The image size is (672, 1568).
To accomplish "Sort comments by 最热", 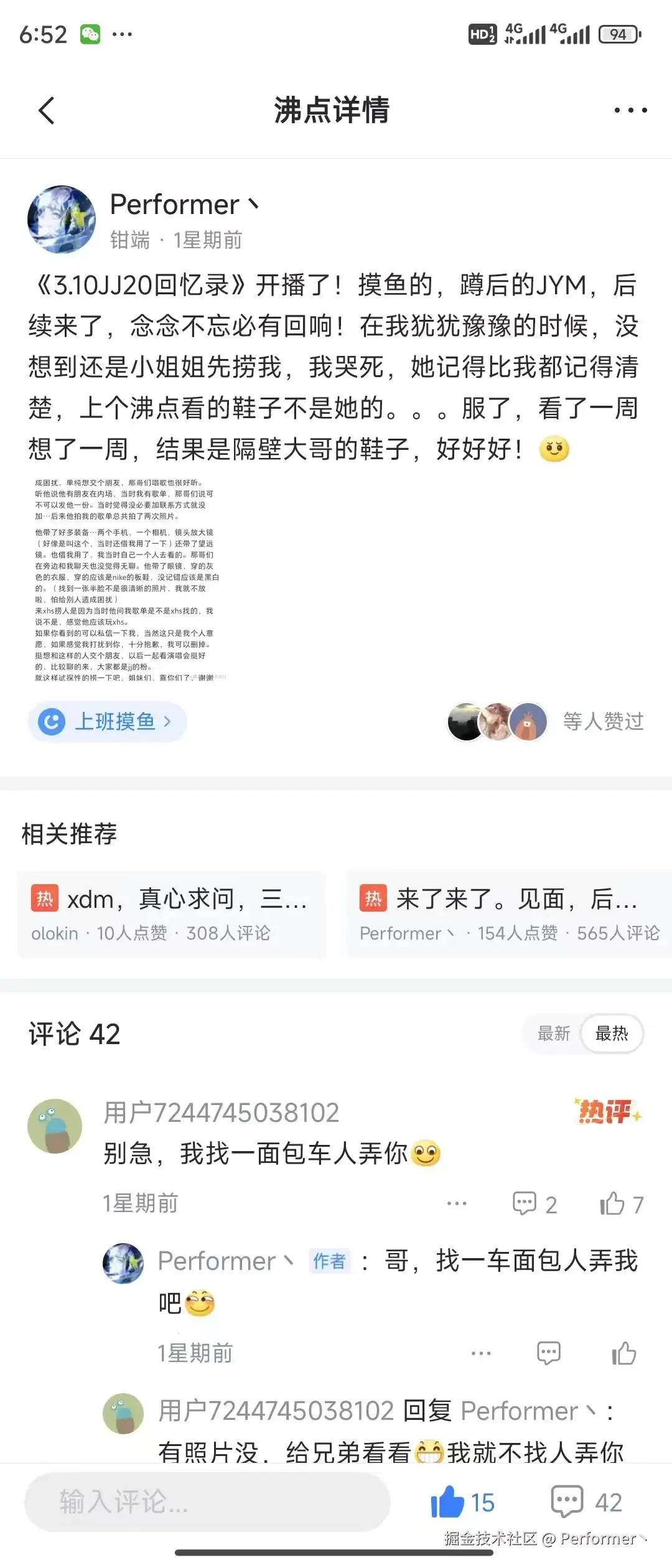I will tap(612, 1034).
